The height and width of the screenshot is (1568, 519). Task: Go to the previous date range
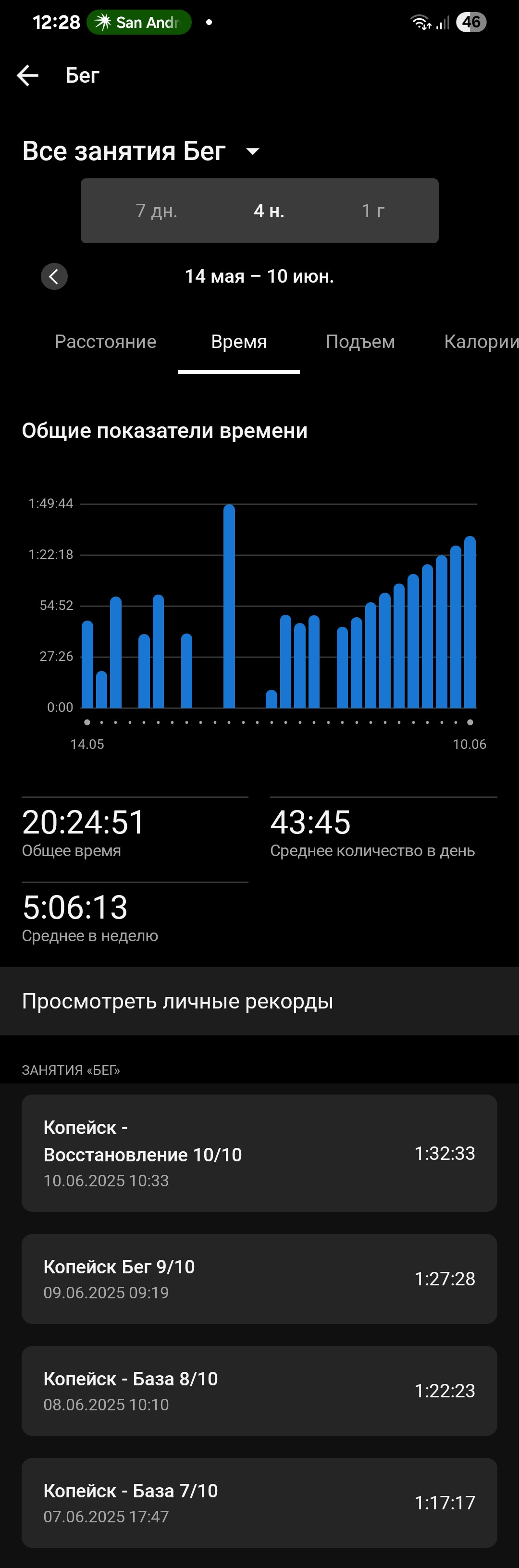coord(54,276)
